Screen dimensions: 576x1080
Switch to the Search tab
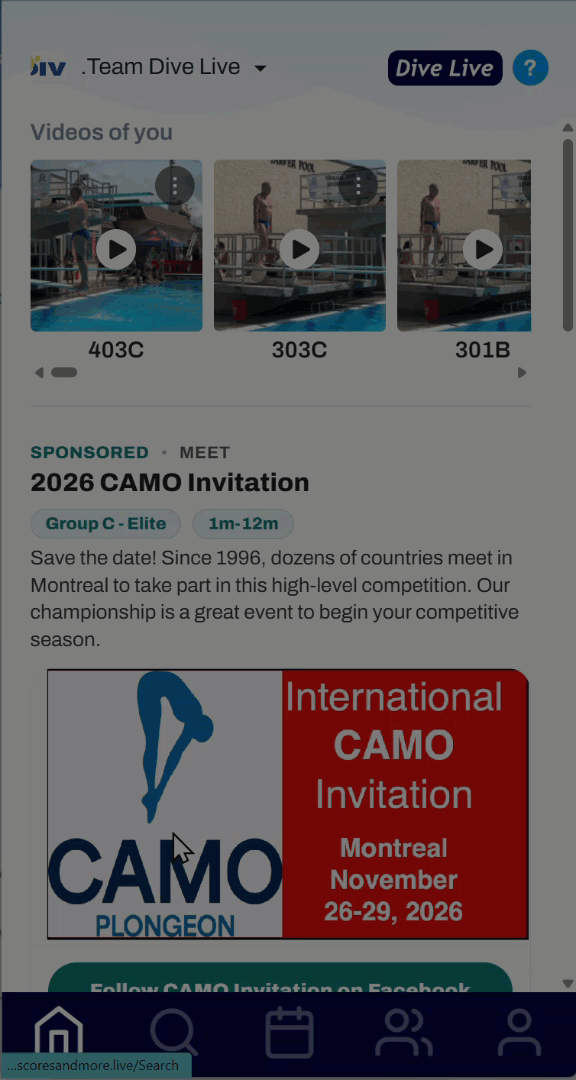pyautogui.click(x=174, y=1032)
